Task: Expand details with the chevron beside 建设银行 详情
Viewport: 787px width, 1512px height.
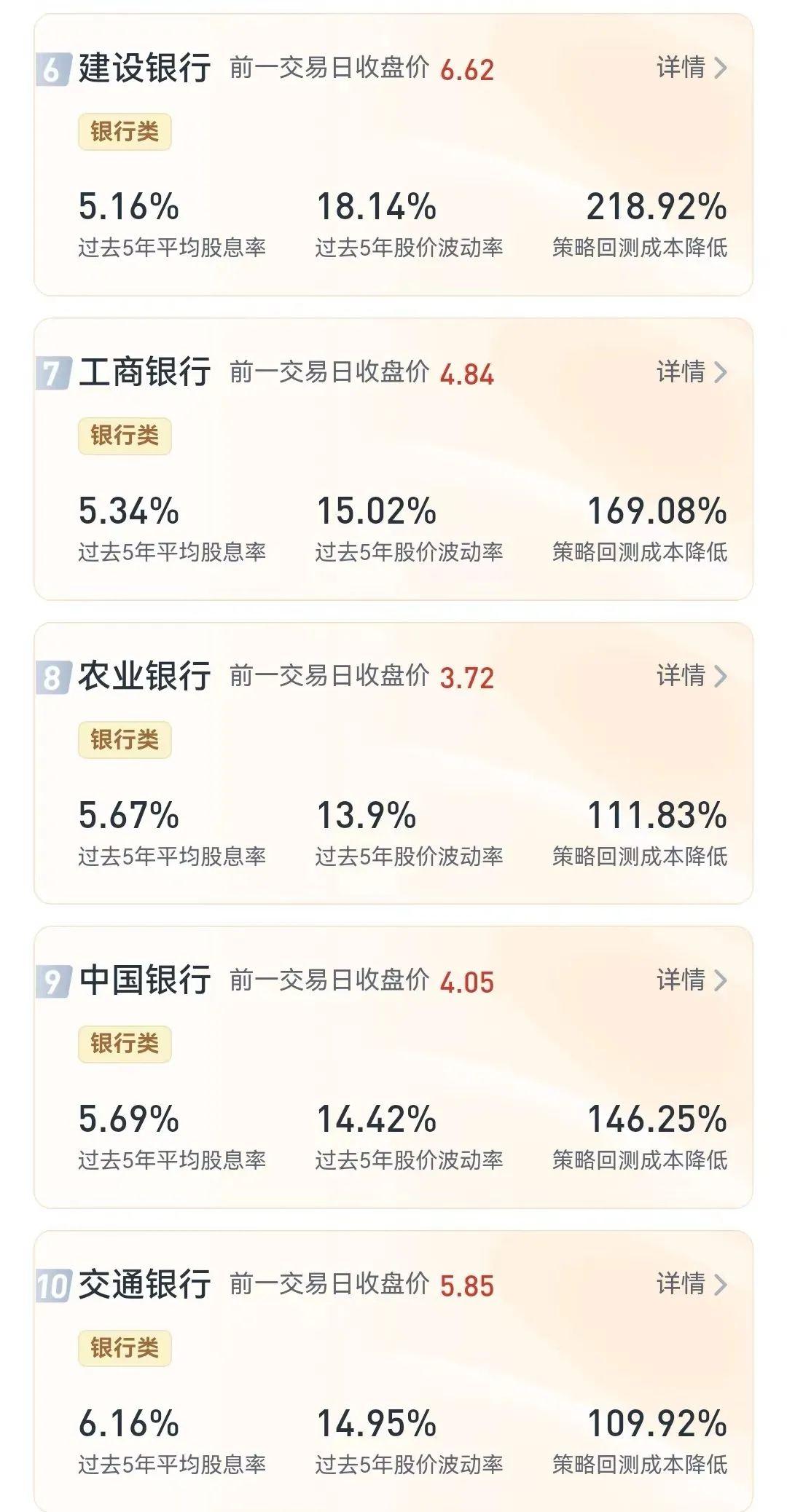Action: (720, 69)
